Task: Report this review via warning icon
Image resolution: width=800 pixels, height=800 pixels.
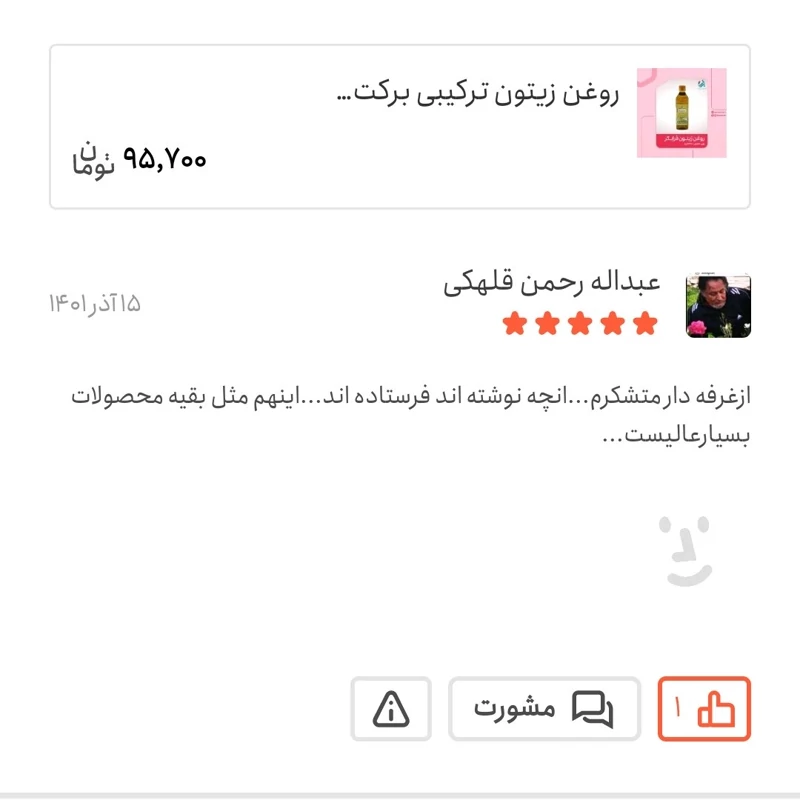Action: point(391,709)
